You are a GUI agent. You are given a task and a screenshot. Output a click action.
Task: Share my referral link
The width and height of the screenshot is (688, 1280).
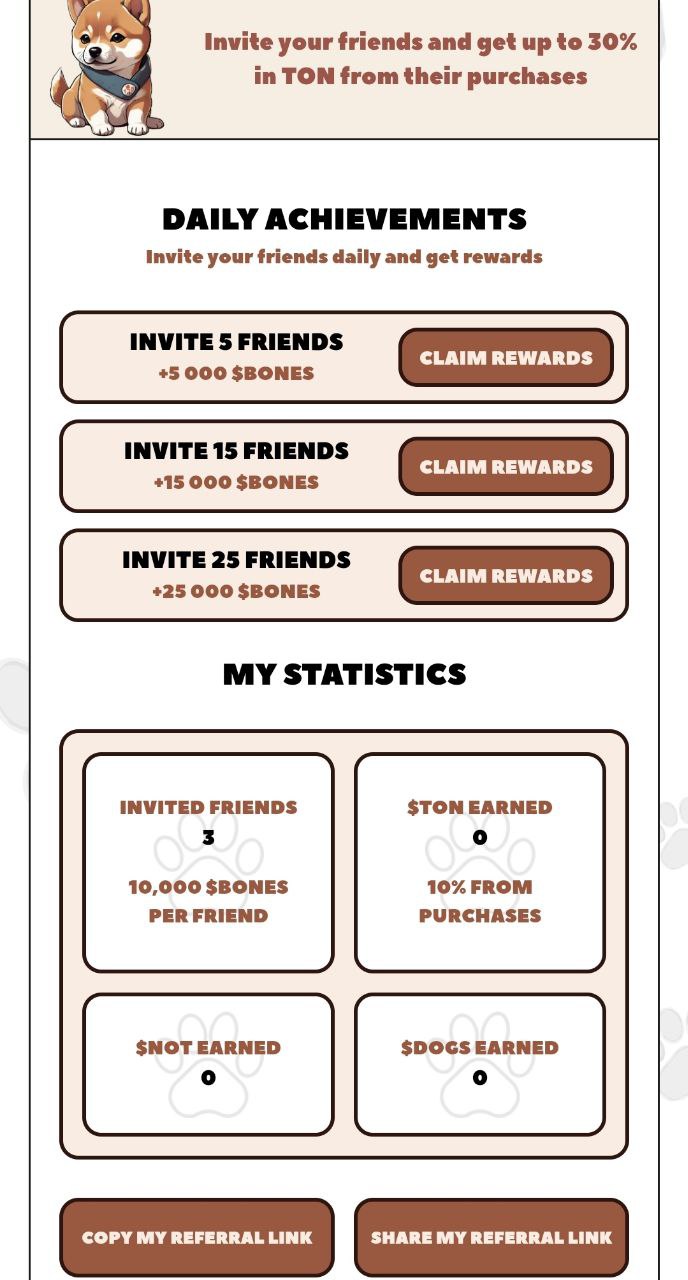coord(491,1238)
